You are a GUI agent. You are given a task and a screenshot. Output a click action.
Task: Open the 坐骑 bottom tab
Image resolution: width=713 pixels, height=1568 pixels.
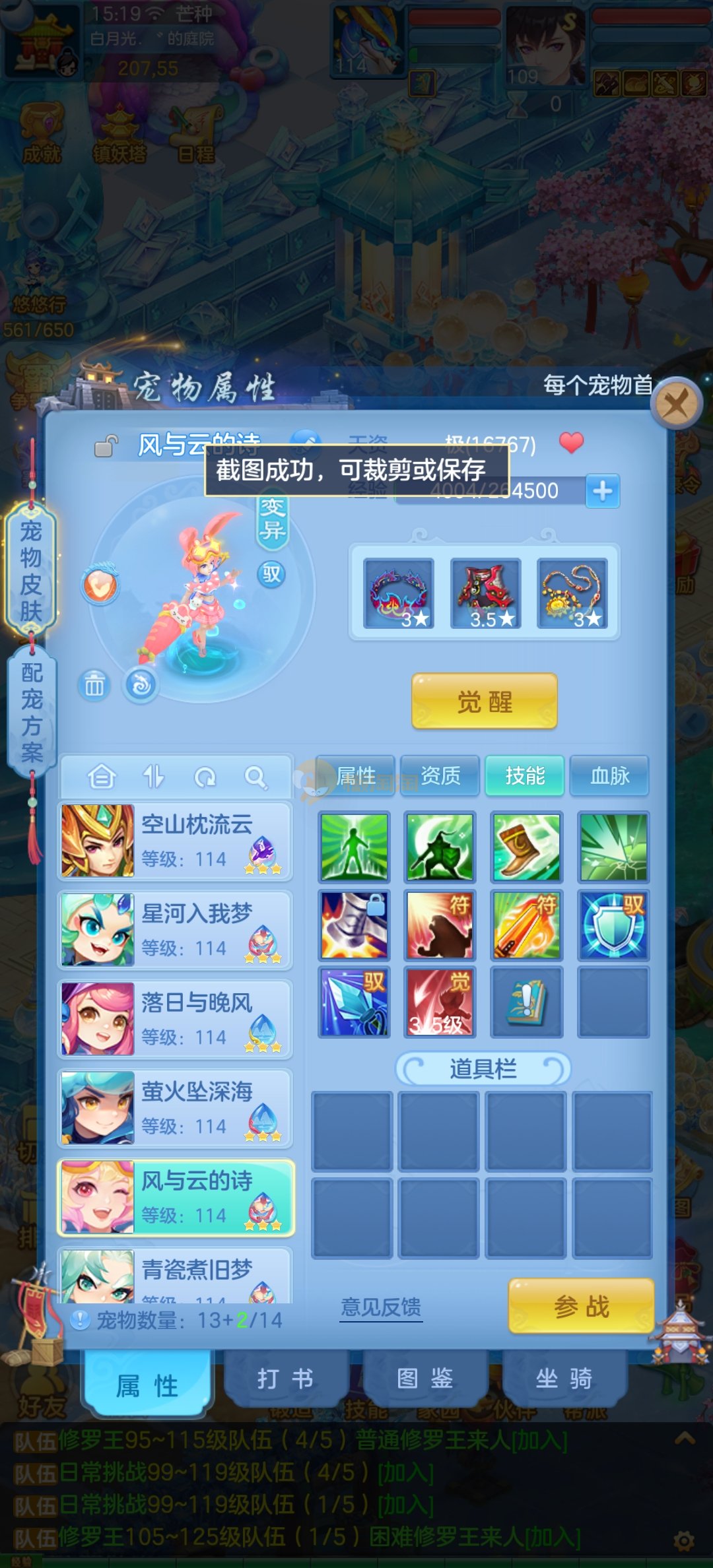(x=564, y=1379)
